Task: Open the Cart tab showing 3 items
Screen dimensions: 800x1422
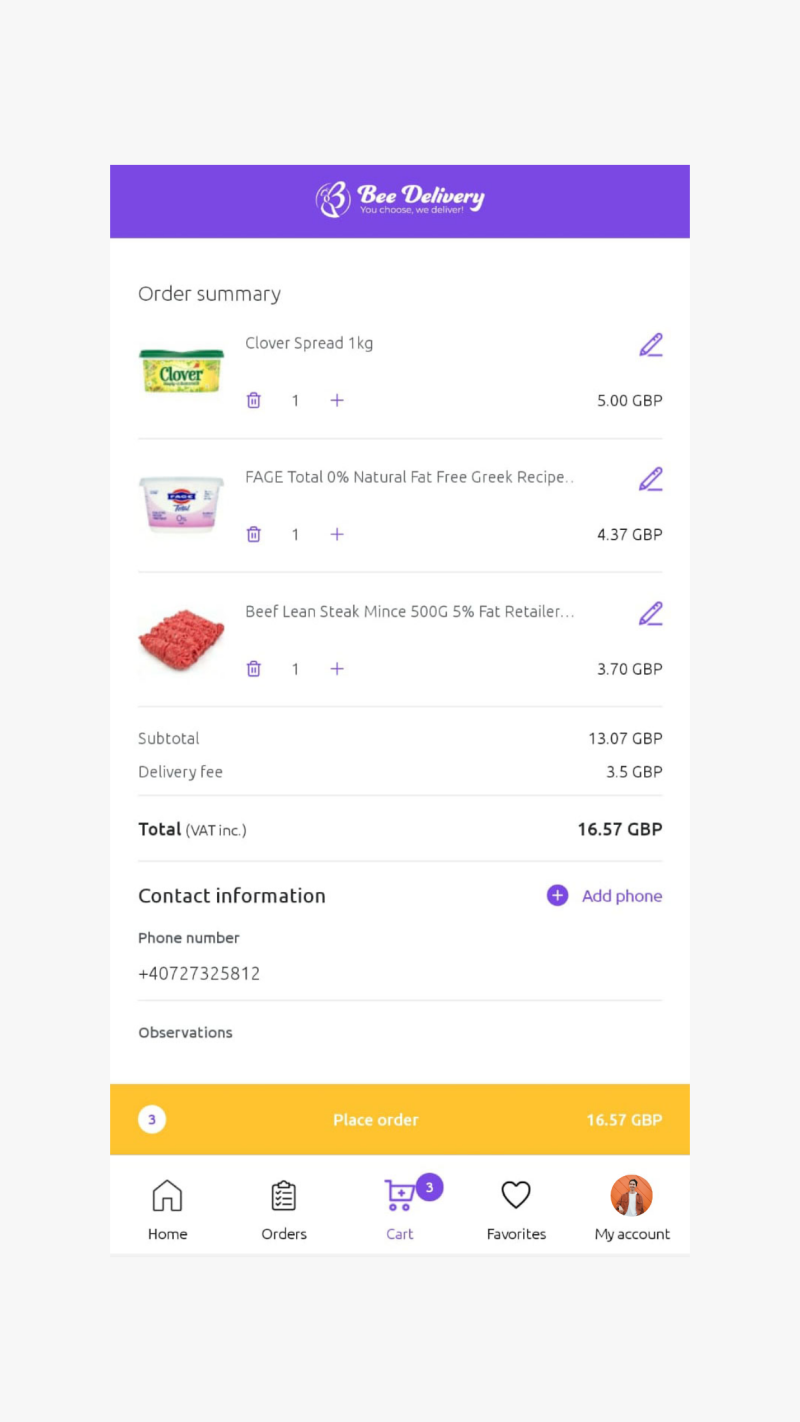Action: (x=400, y=1194)
